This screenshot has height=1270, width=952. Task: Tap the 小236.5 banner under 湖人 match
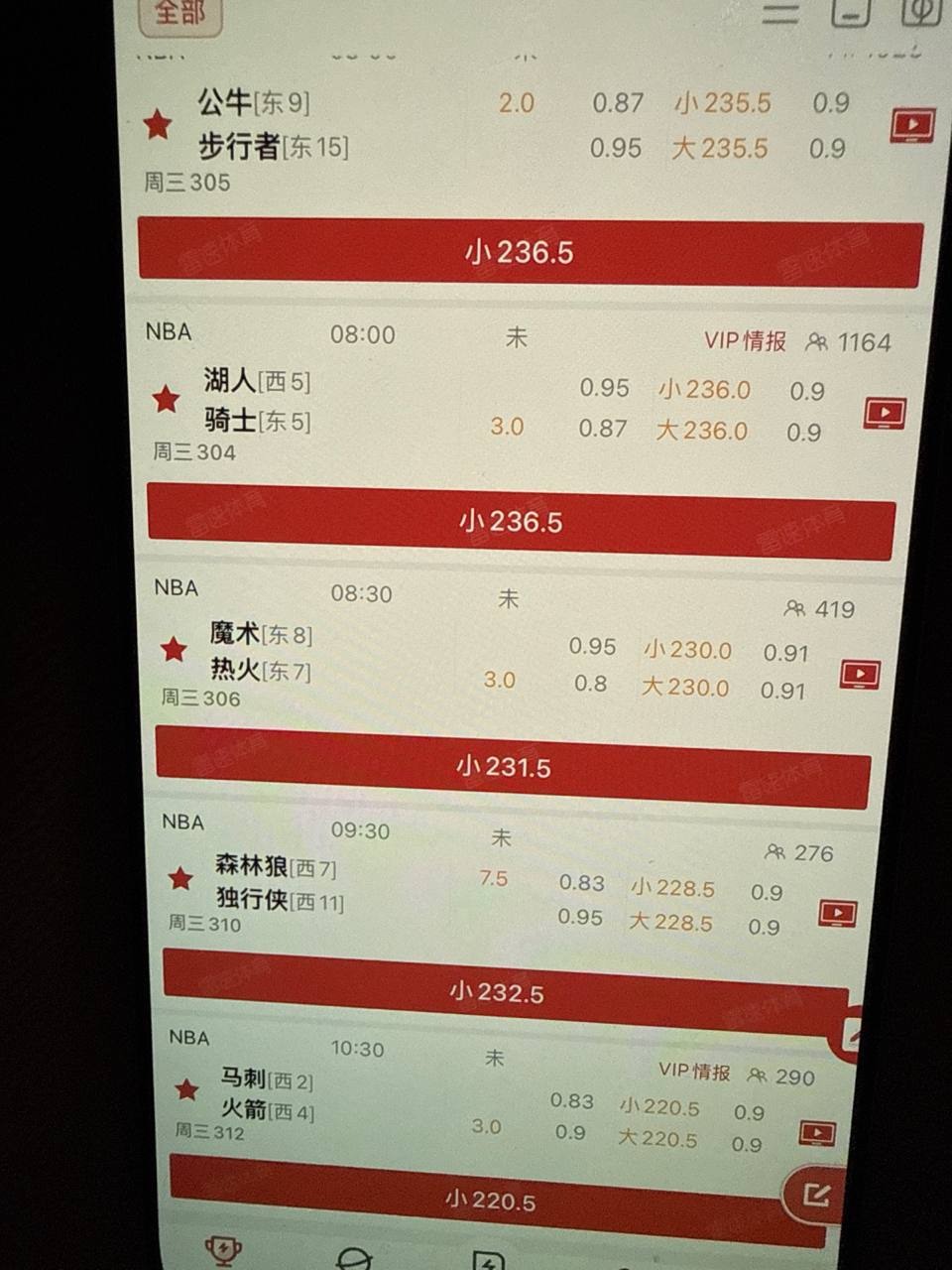[521, 521]
